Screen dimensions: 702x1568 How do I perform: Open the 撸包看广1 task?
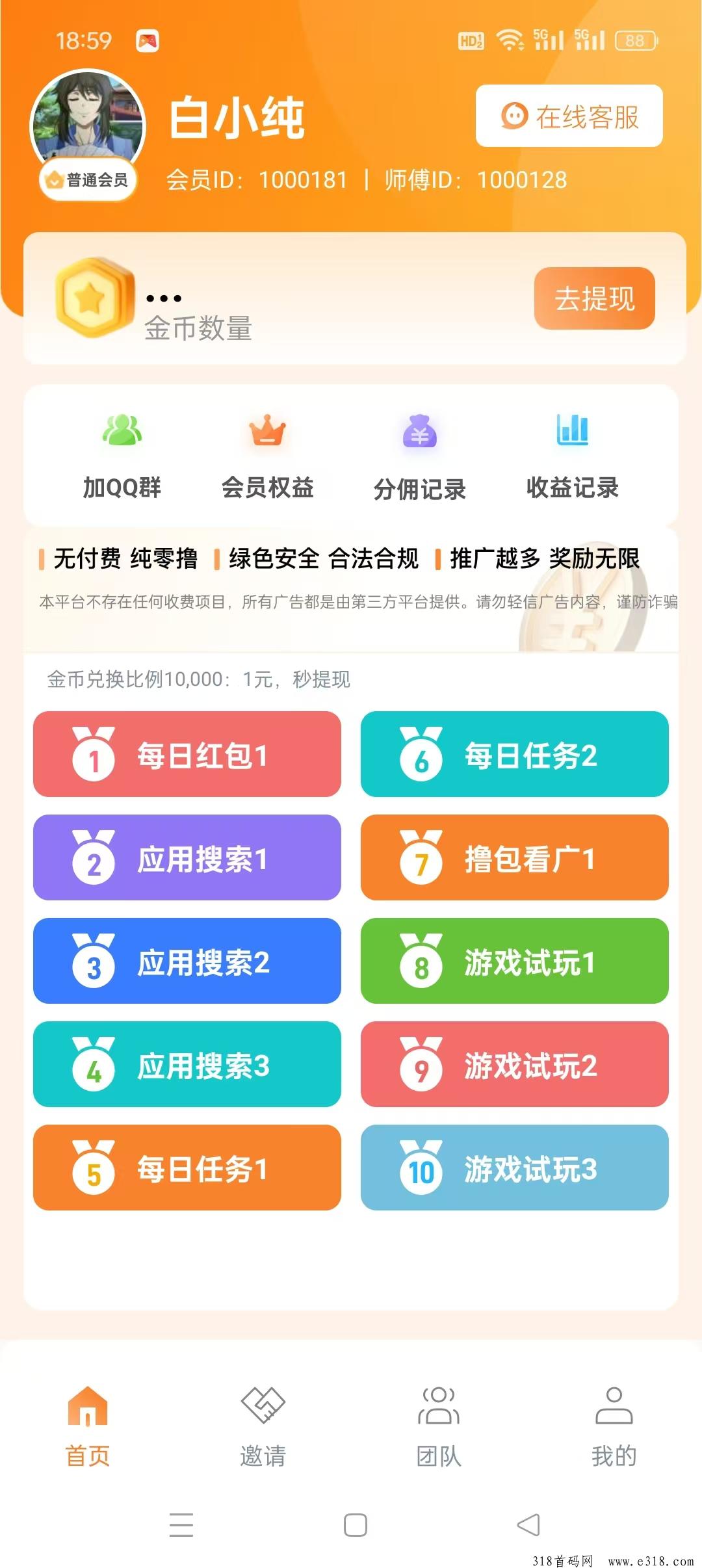pyautogui.click(x=514, y=857)
